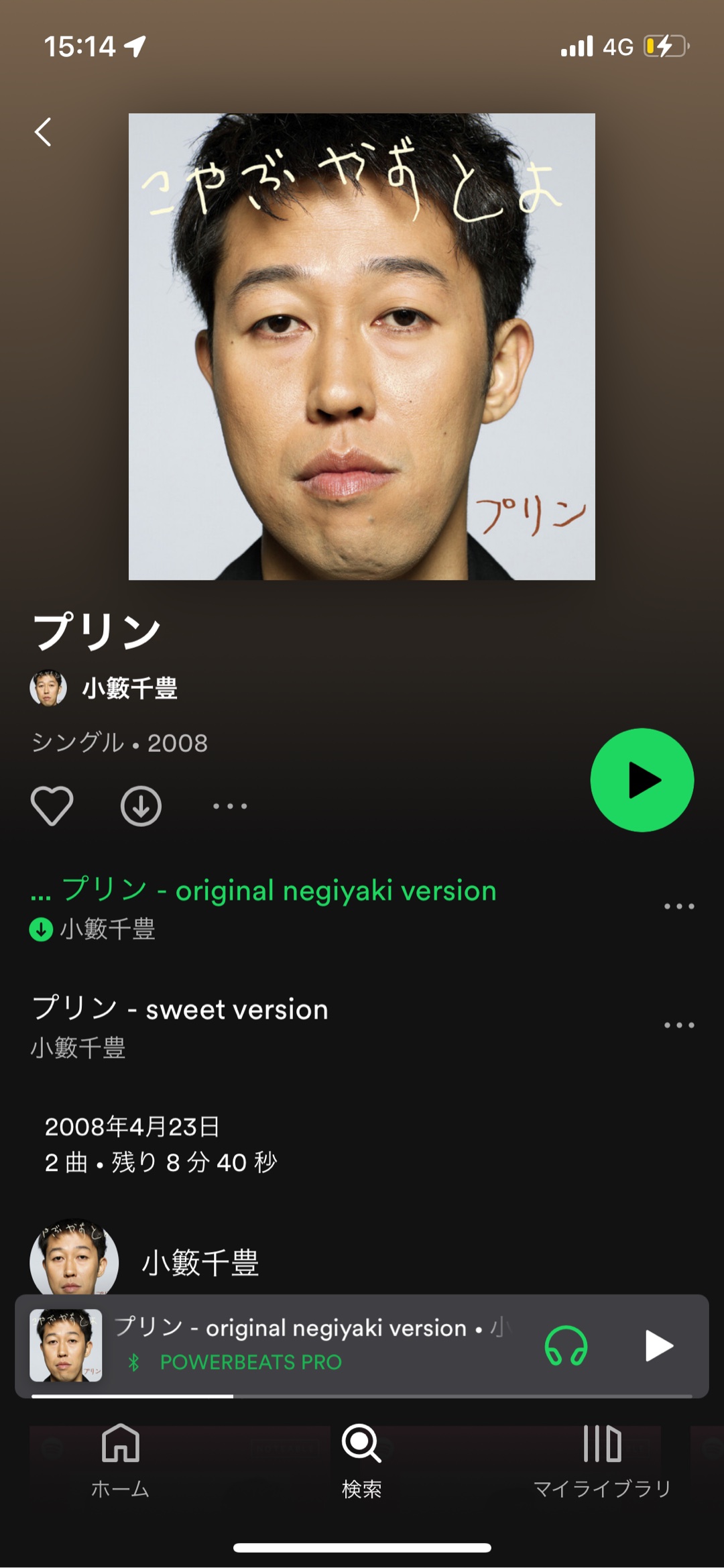Viewport: 724px width, 1568px height.
Task: Open the 小籔千豊 artist link under the title
Action: pyautogui.click(x=129, y=689)
